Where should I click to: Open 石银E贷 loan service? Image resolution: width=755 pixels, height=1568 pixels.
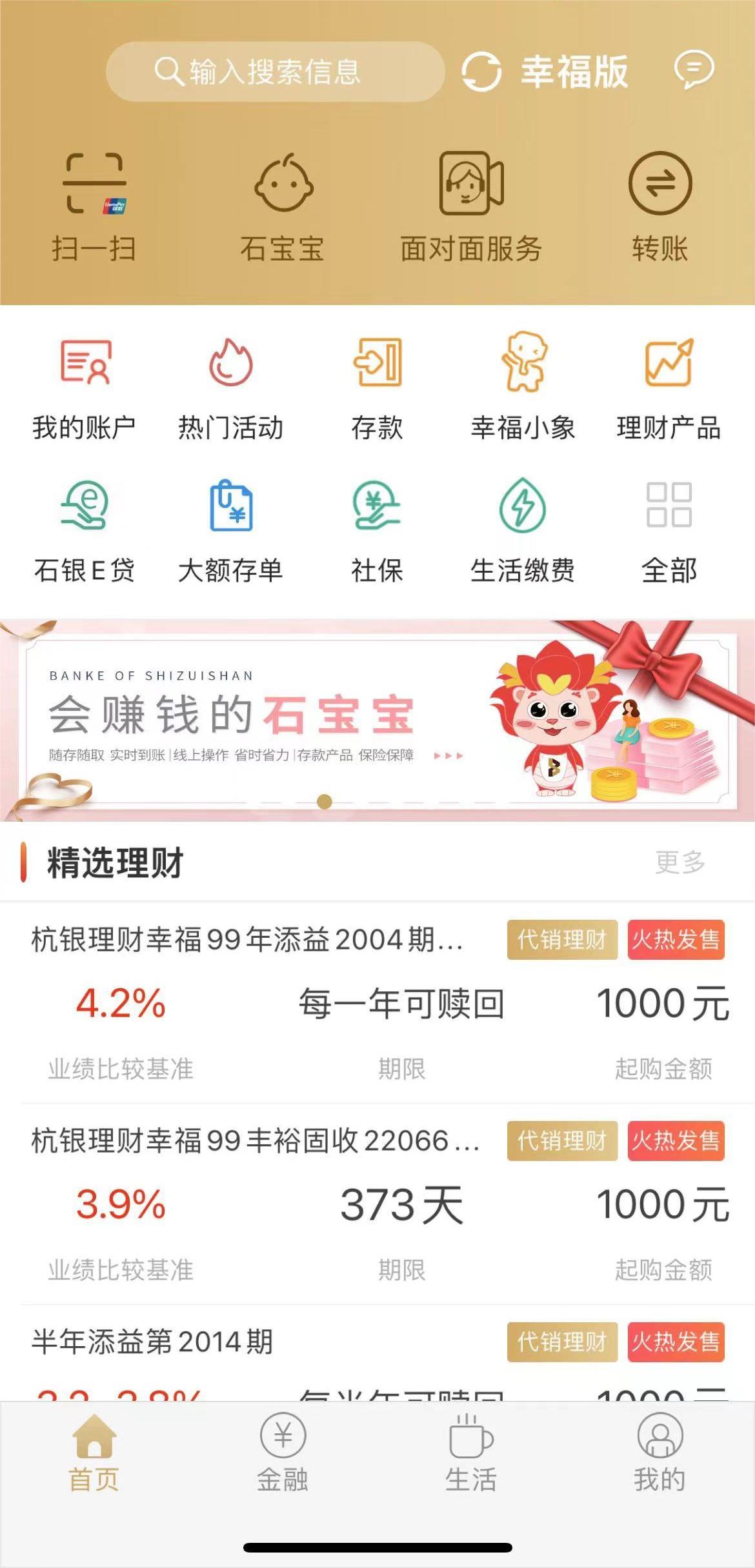click(85, 530)
